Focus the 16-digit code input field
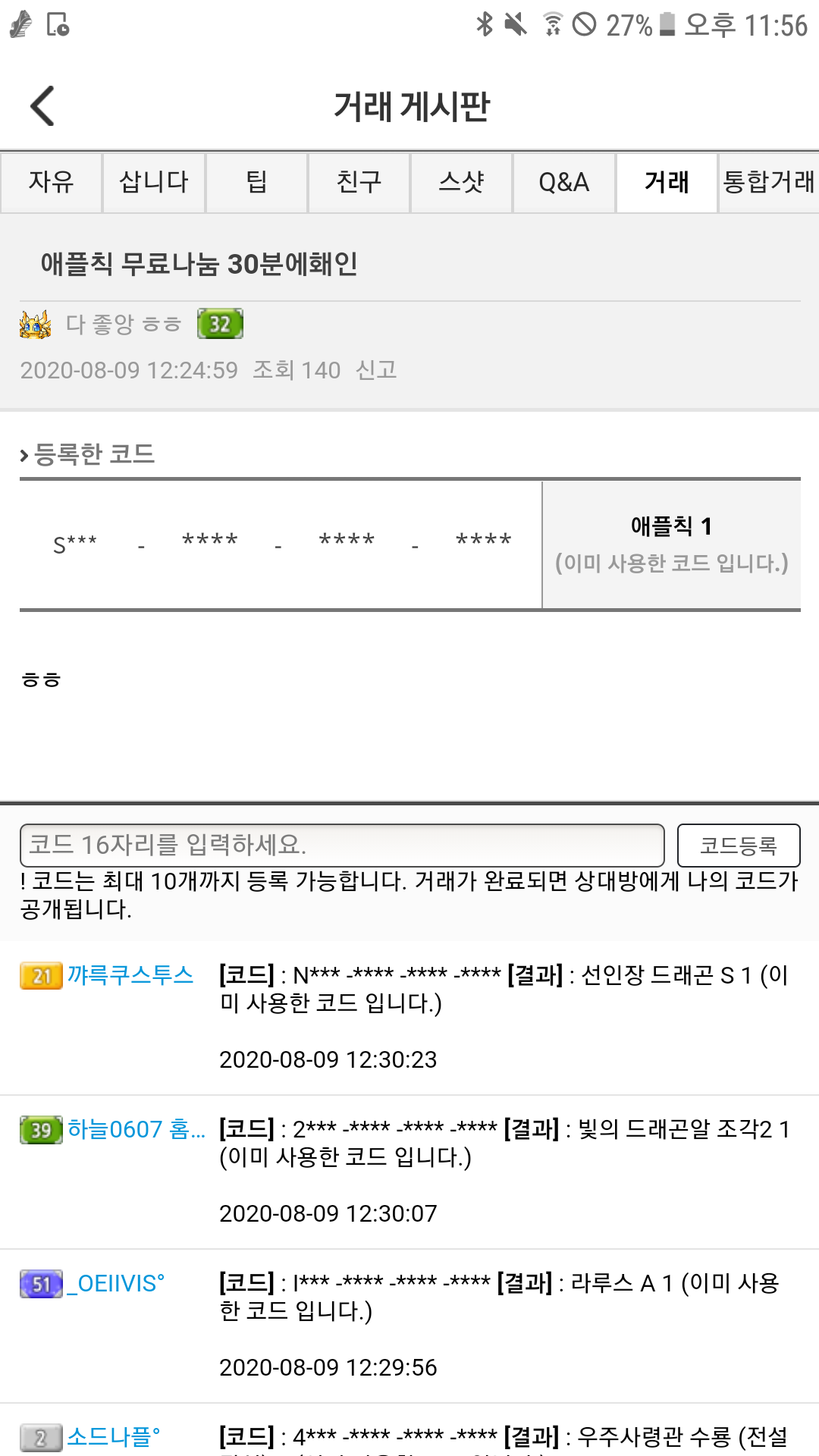This screenshot has width=819, height=1456. 342,845
